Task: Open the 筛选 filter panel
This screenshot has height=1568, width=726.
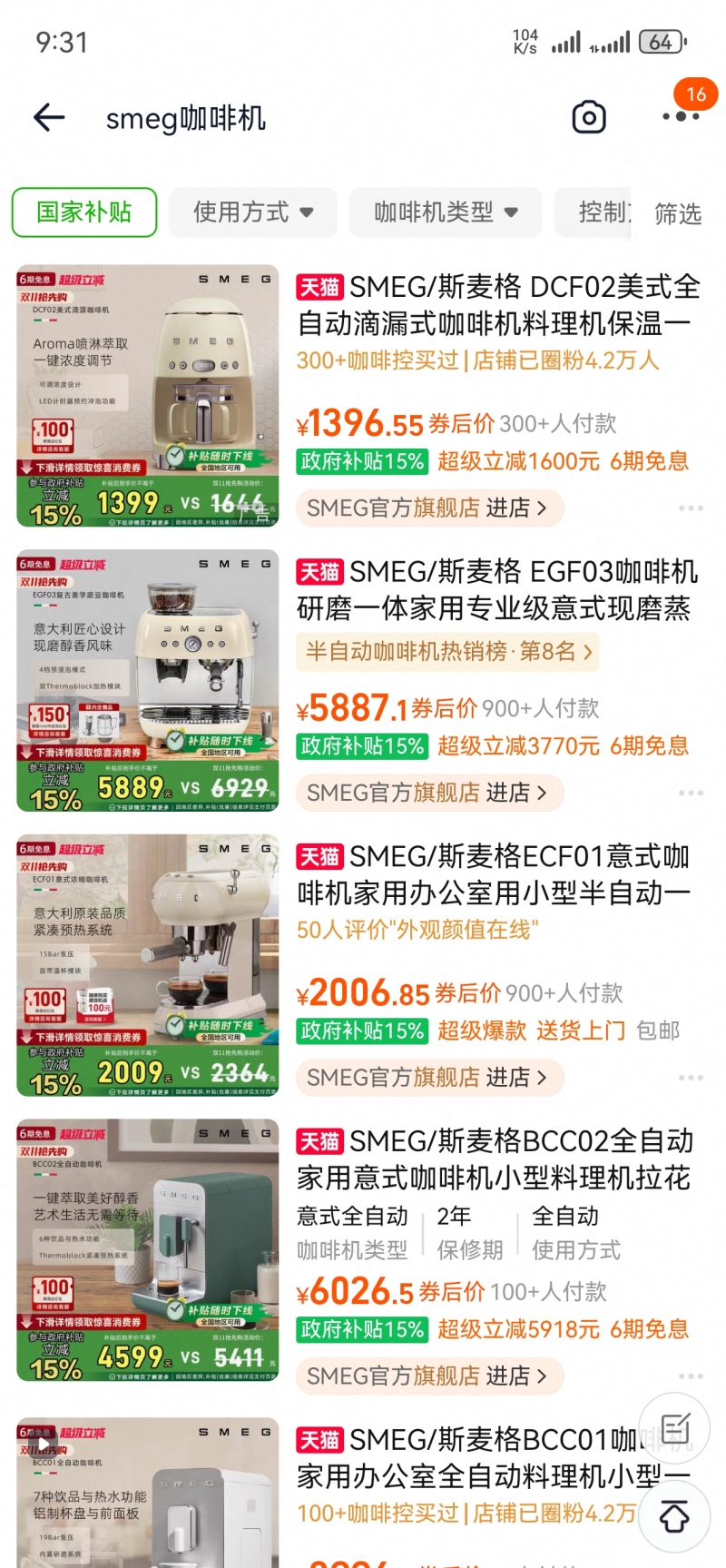Action: tap(678, 214)
